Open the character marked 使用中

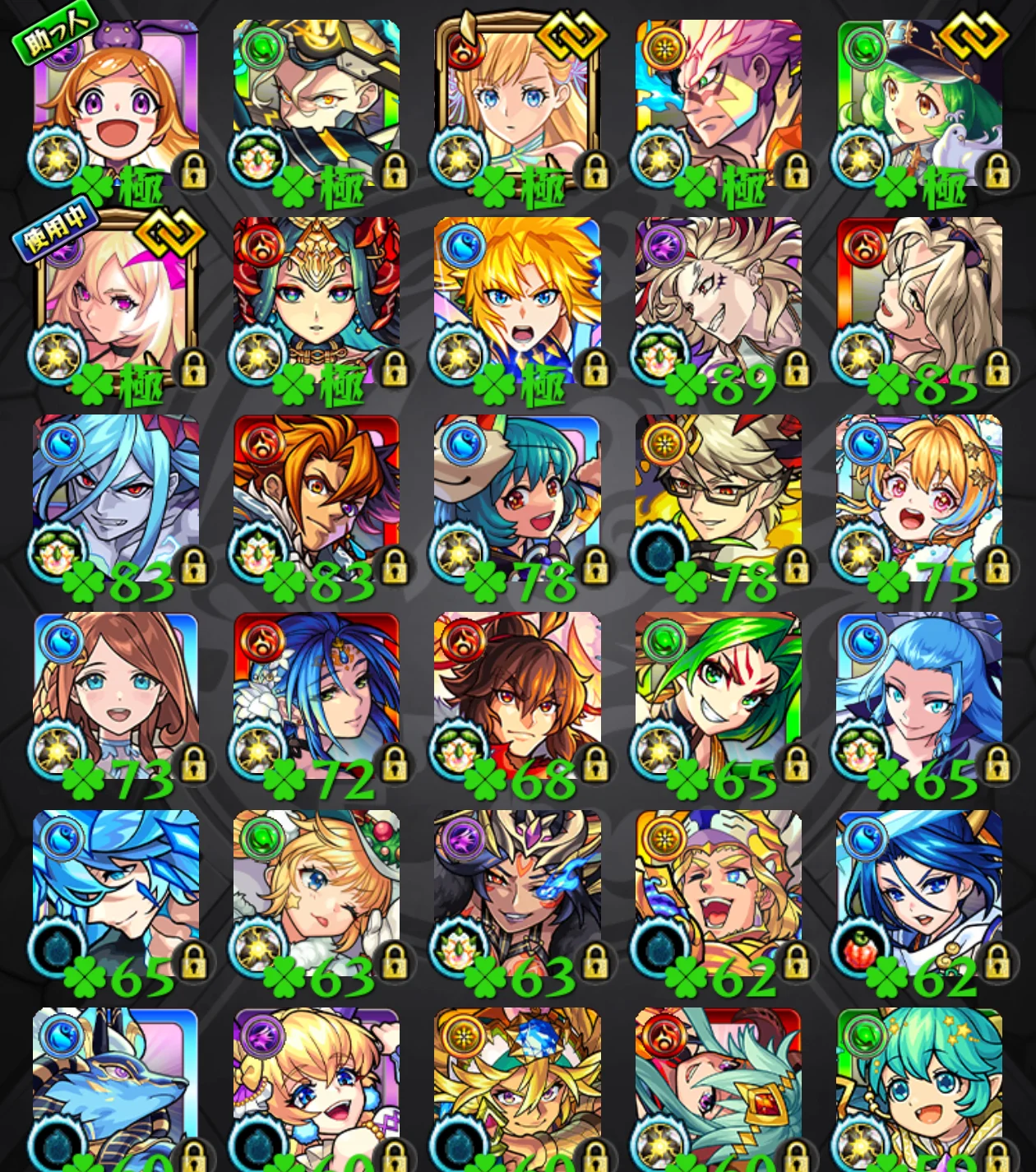tap(115, 300)
